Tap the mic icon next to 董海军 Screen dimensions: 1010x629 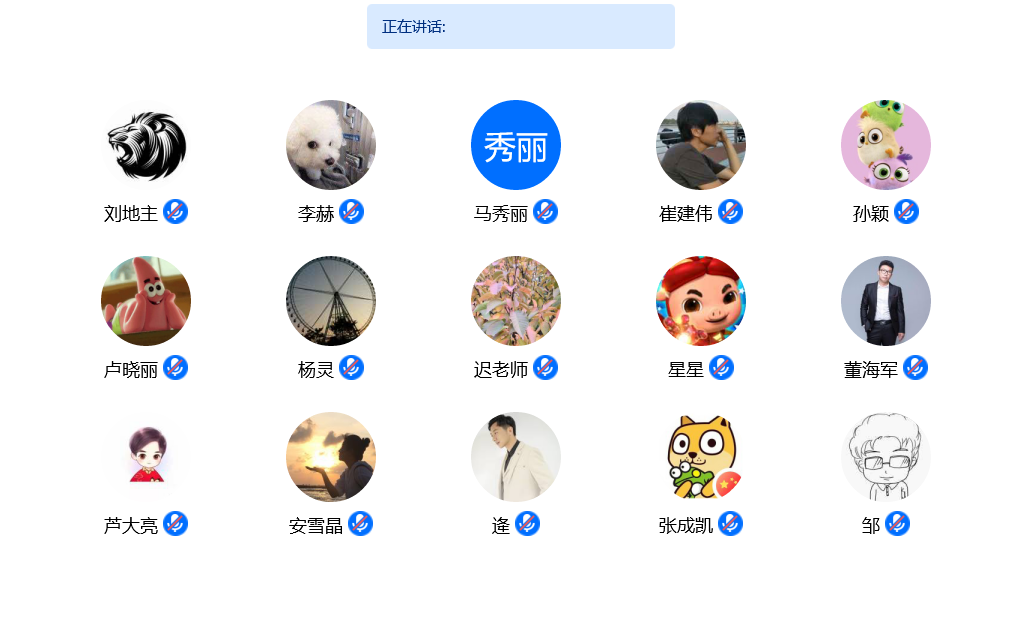pyautogui.click(x=915, y=368)
